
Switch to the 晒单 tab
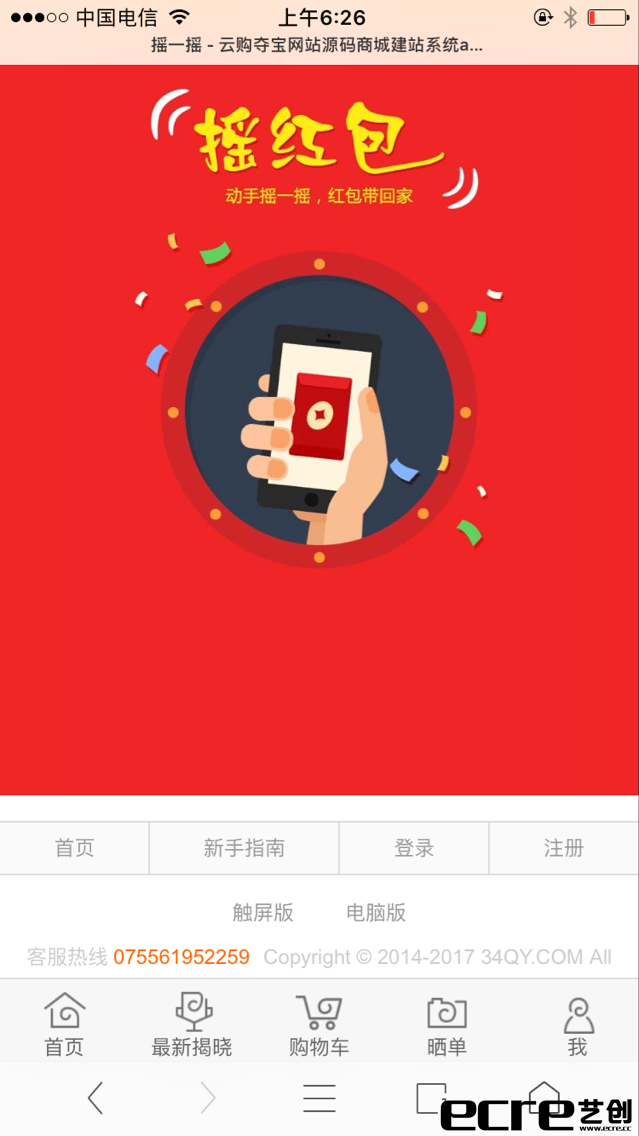point(447,1025)
